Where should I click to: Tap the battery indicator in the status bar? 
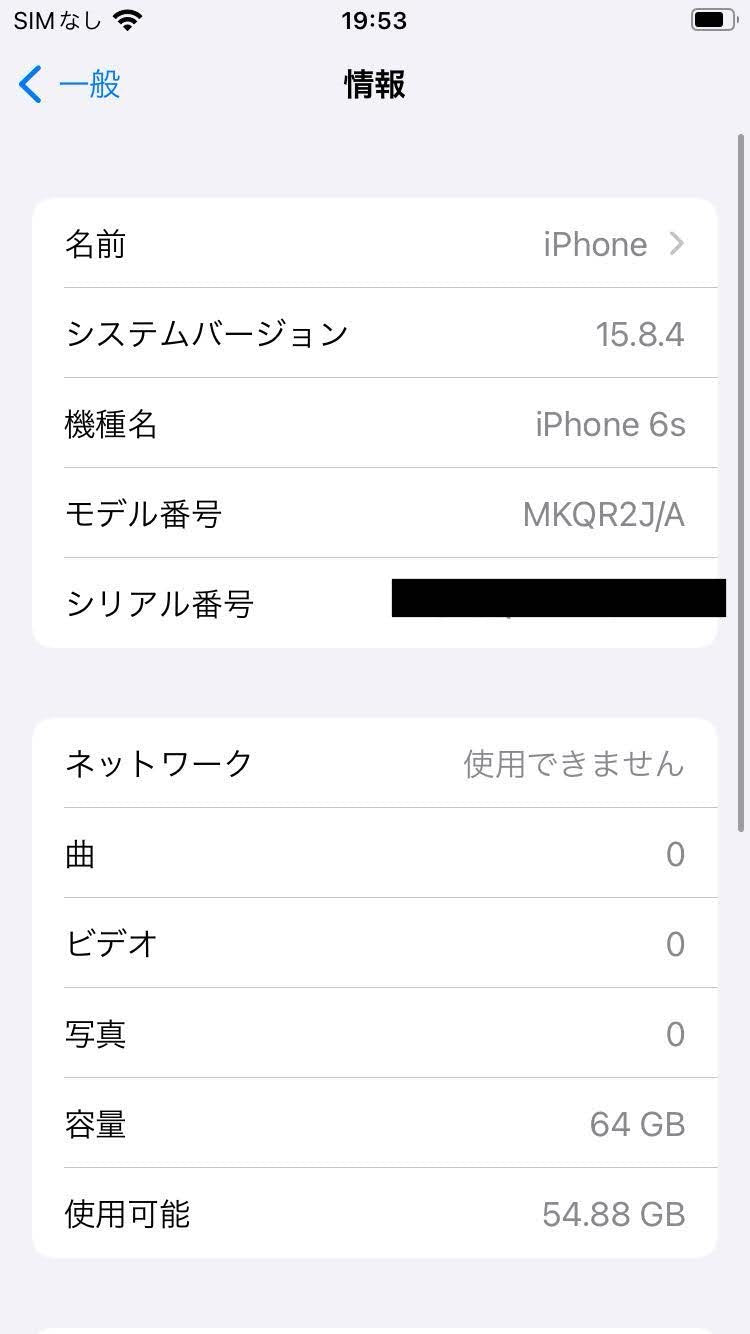tap(712, 17)
